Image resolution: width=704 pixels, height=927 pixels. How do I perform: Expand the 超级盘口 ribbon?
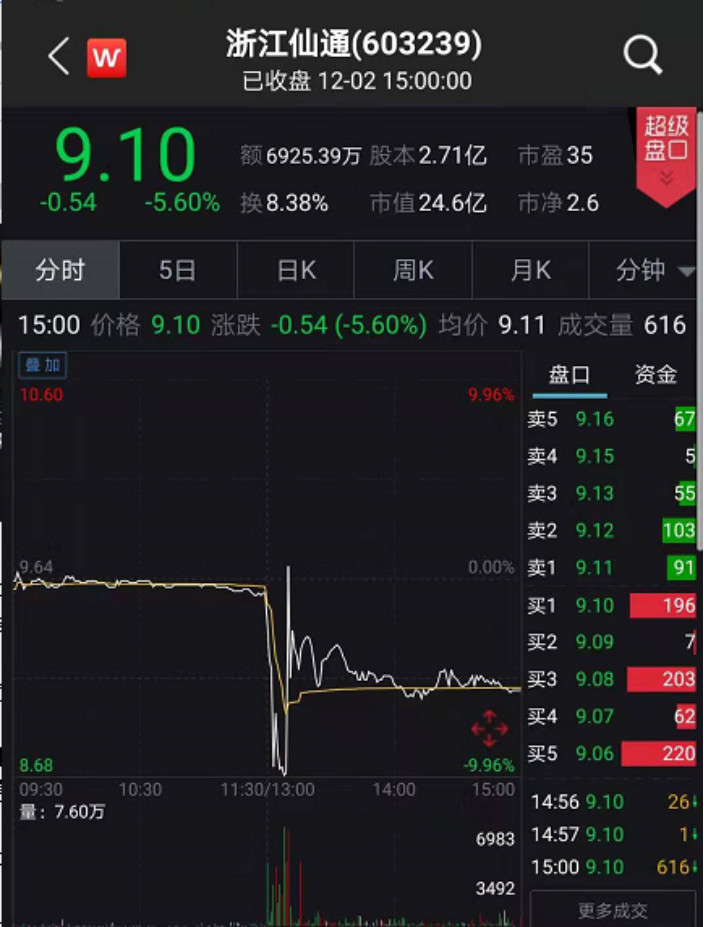coord(666,152)
